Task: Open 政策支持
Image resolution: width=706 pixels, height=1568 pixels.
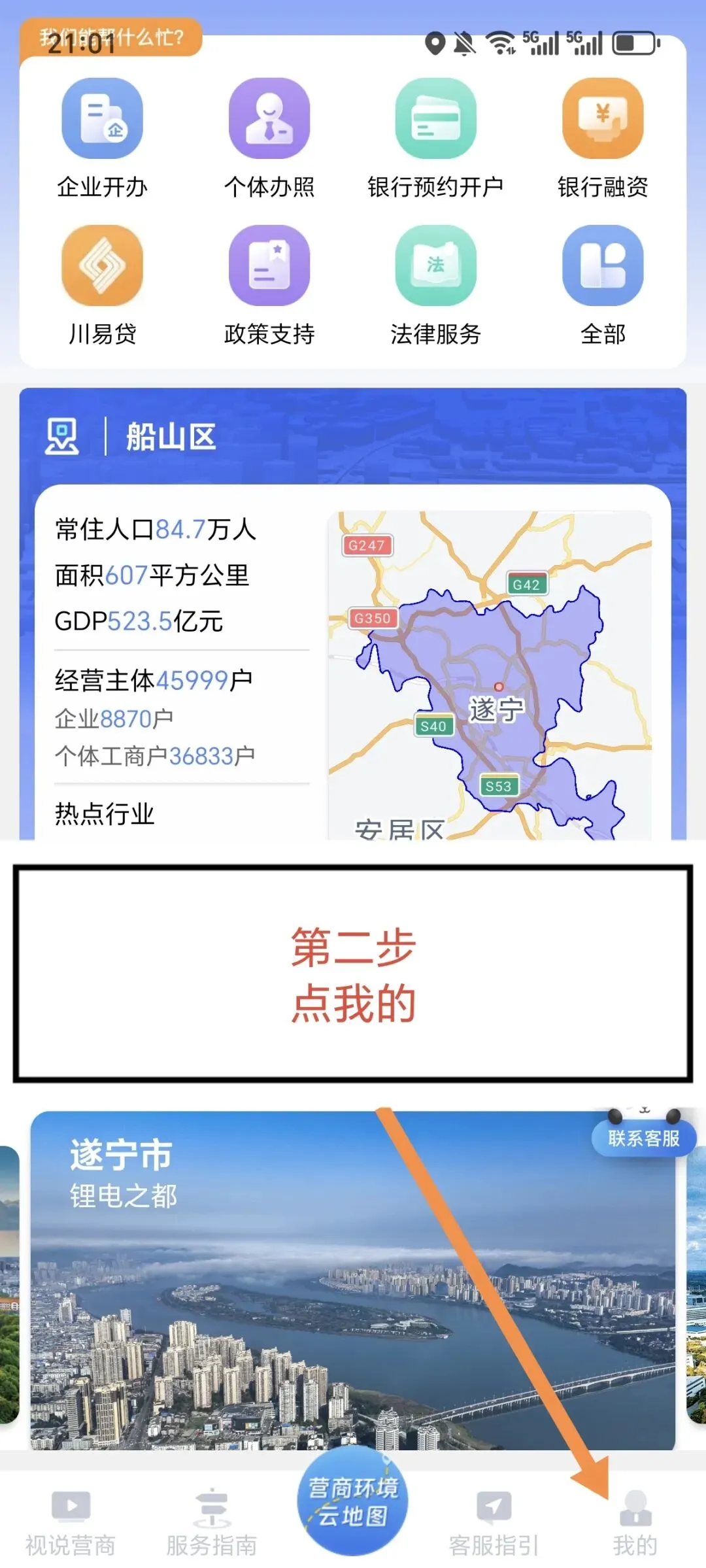Action: [269, 286]
